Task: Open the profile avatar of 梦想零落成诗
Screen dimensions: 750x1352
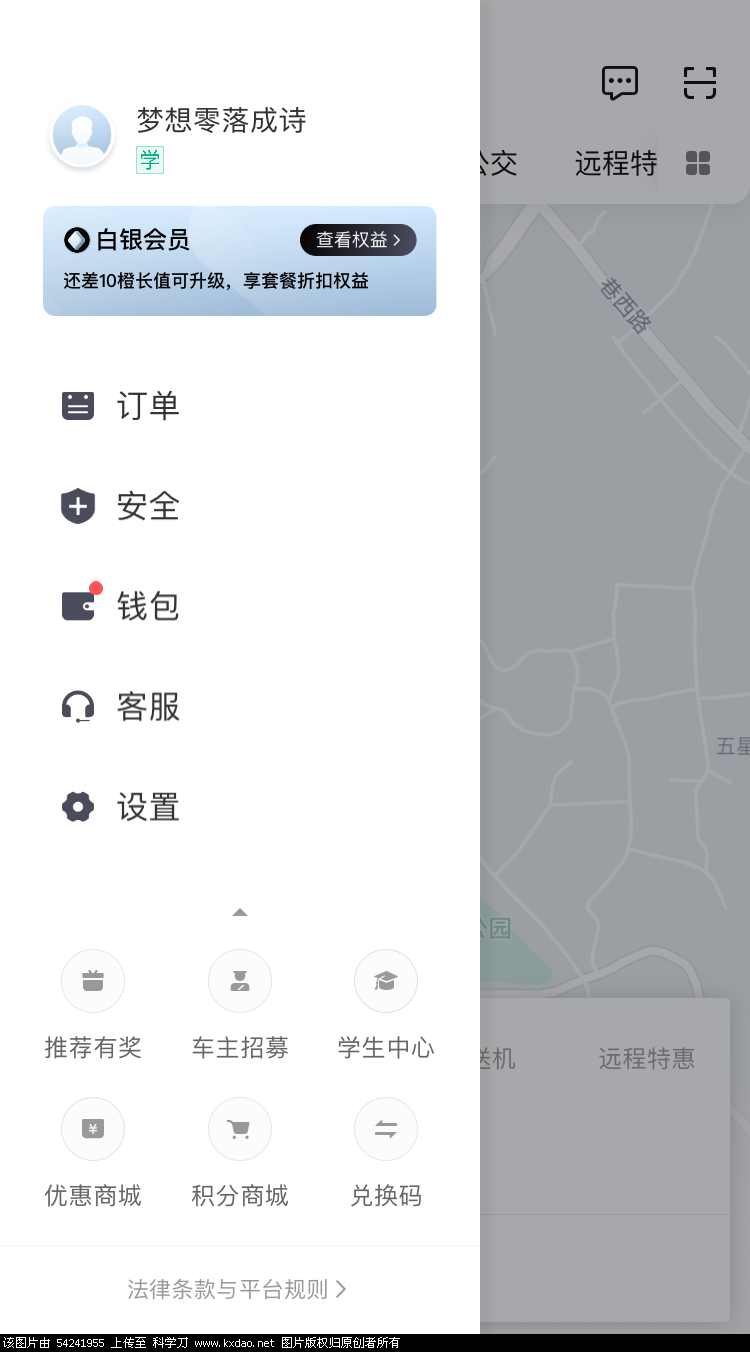Action: (x=81, y=136)
